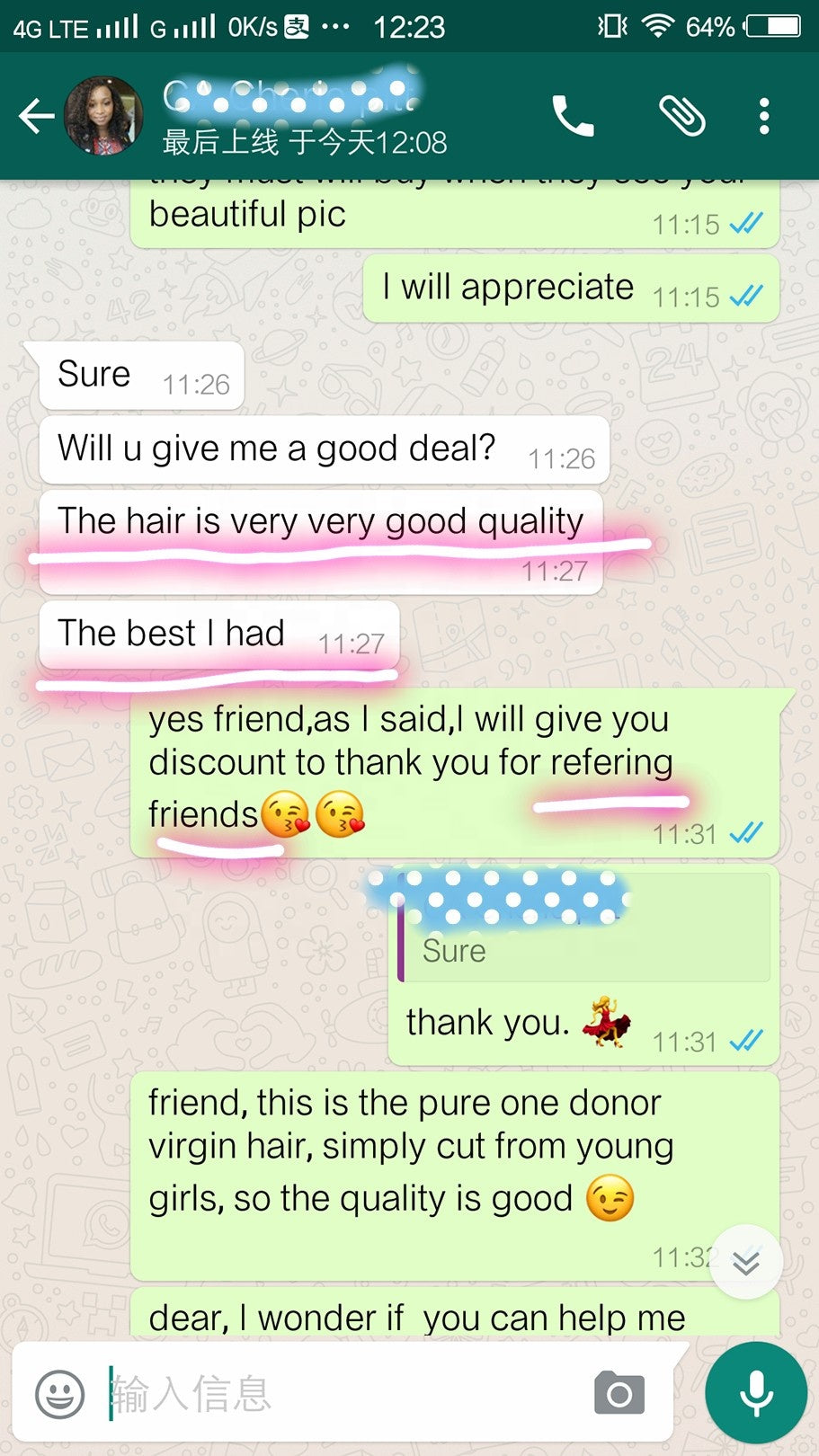Tap the microphone voice message button

[756, 1392]
